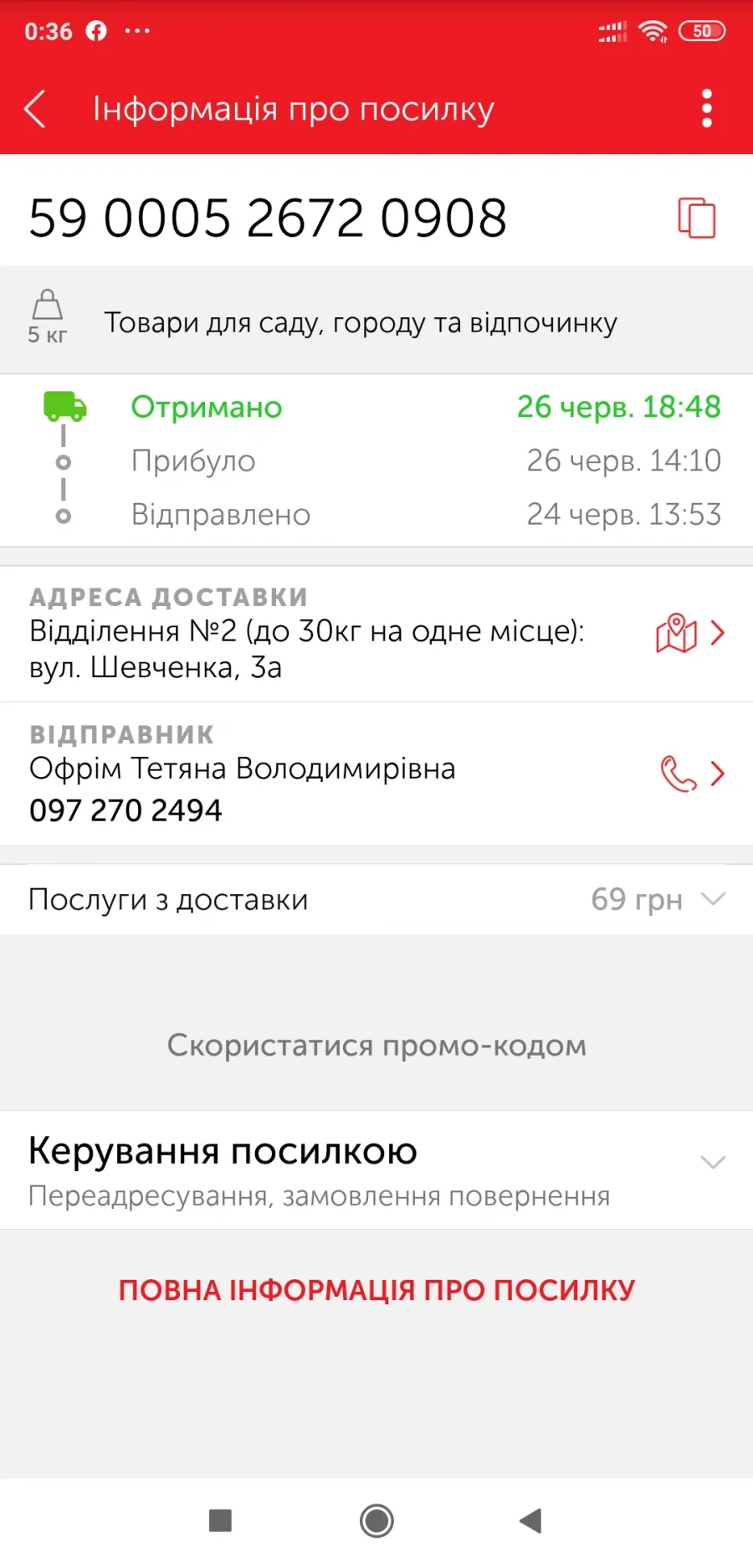Call sender Офрім Тетяна Володимирівна
Screen dimensions: 753x1568
679,774
